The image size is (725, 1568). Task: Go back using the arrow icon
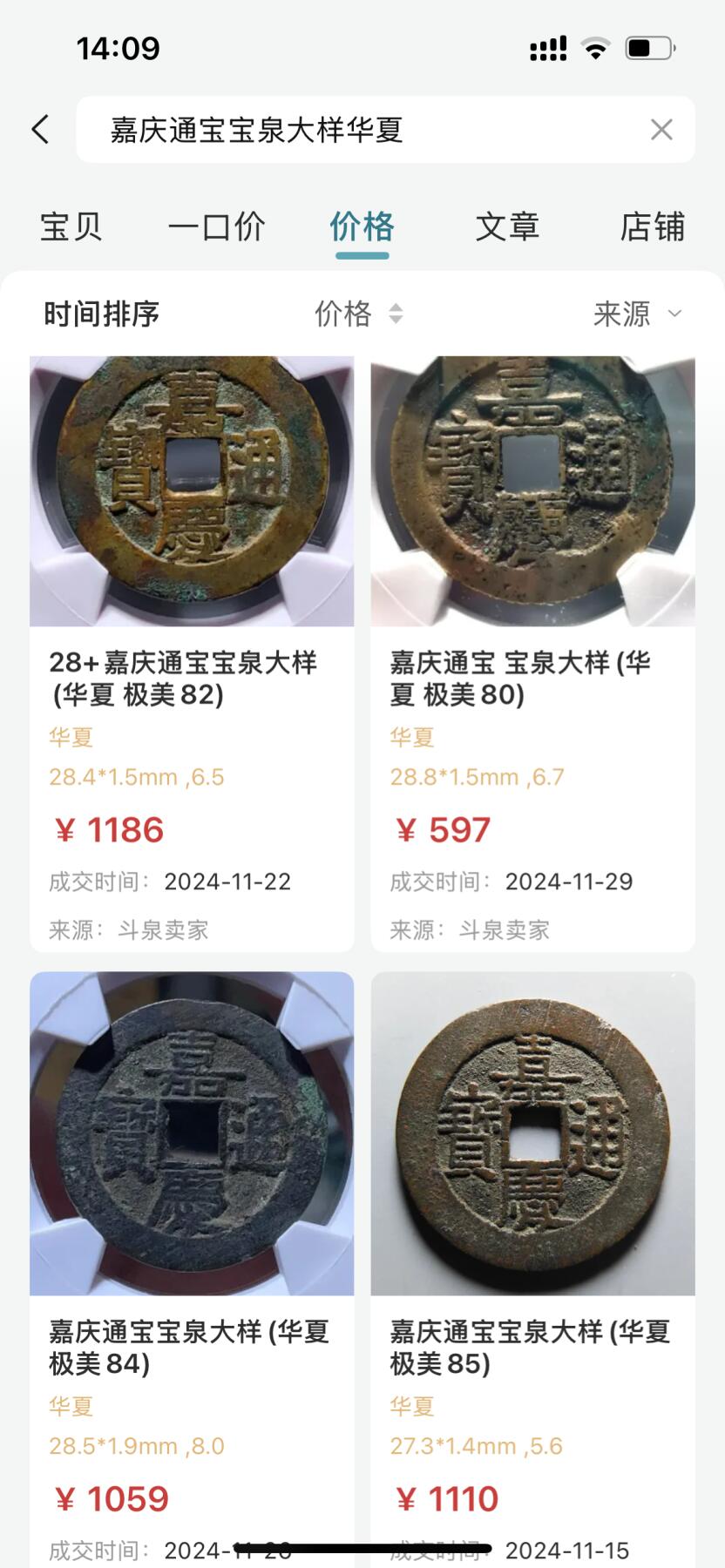tap(40, 130)
